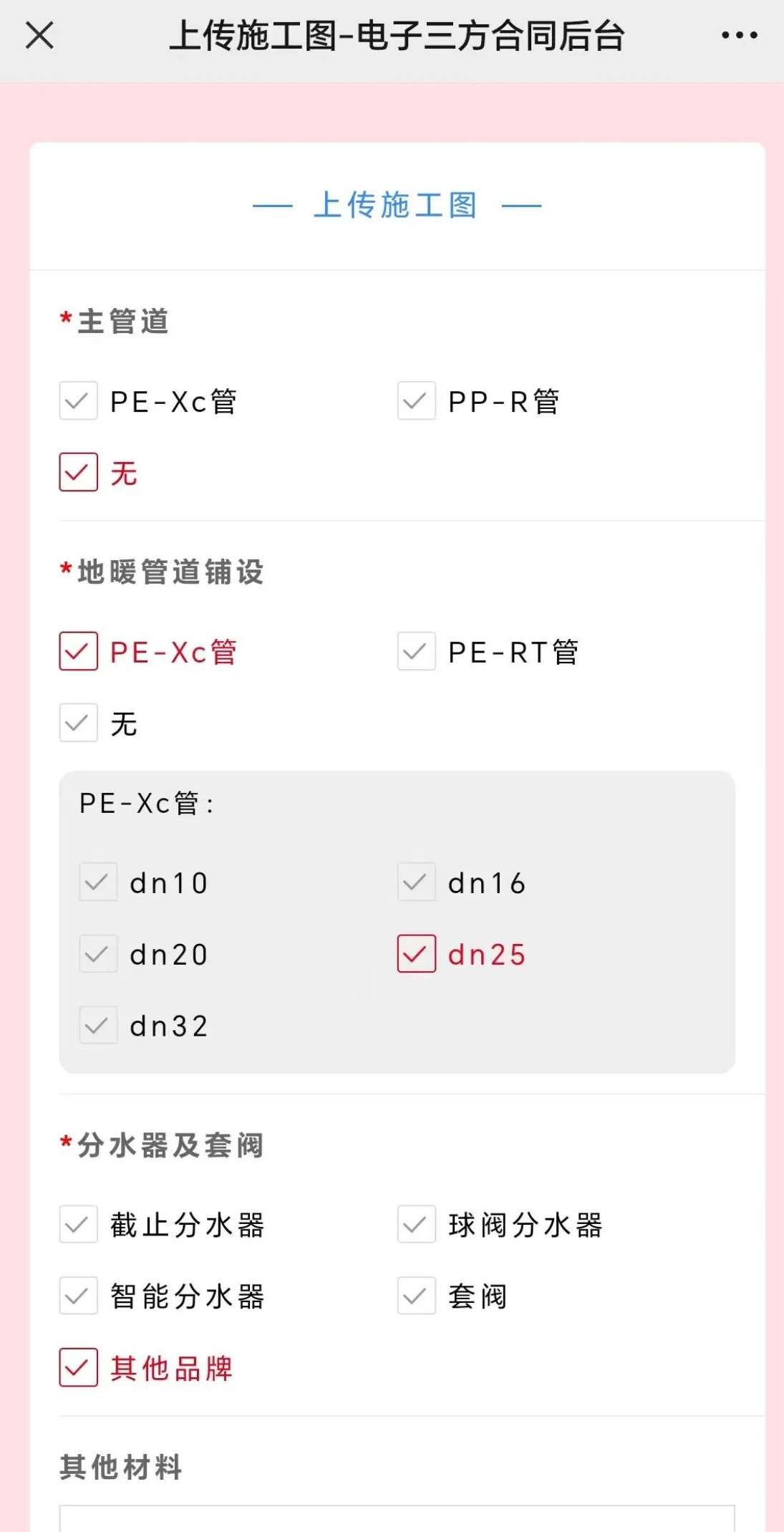Deselect the dn25 checkbox
This screenshot has height=1532, width=784.
[x=417, y=954]
